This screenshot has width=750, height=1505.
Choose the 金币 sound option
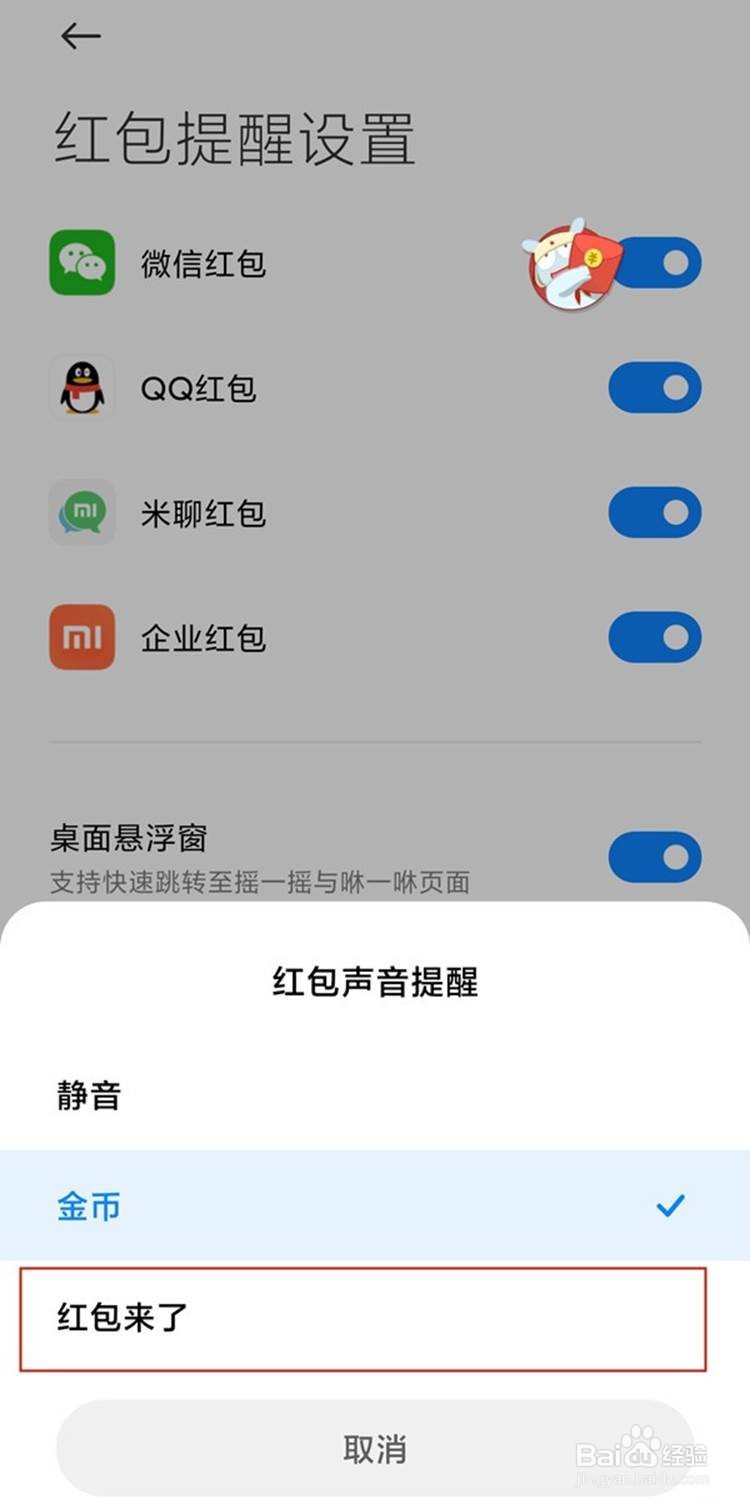89,1207
